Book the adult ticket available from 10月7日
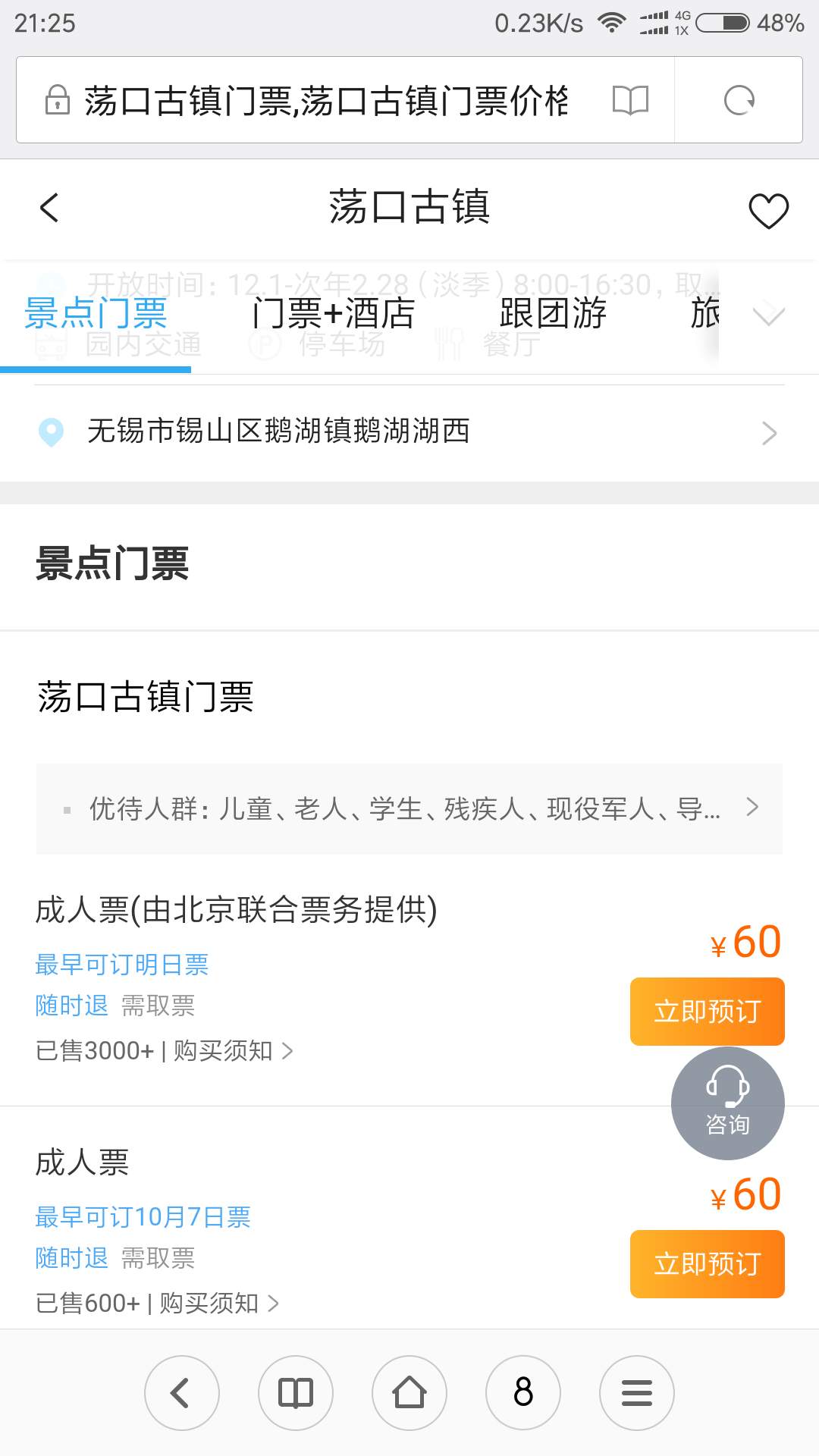This screenshot has width=819, height=1456. pos(708,1264)
